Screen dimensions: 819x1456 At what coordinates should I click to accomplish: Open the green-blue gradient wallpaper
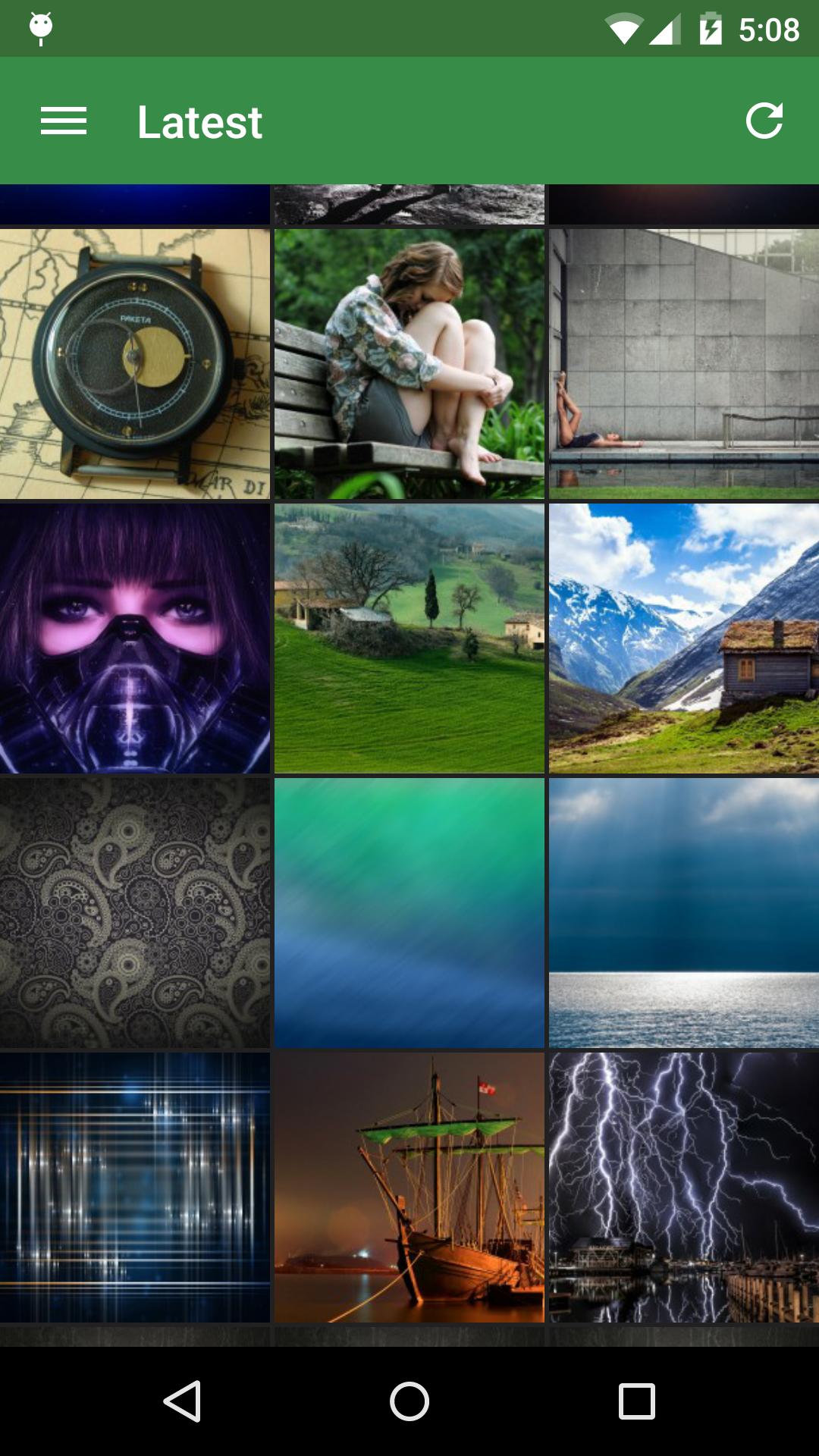409,913
